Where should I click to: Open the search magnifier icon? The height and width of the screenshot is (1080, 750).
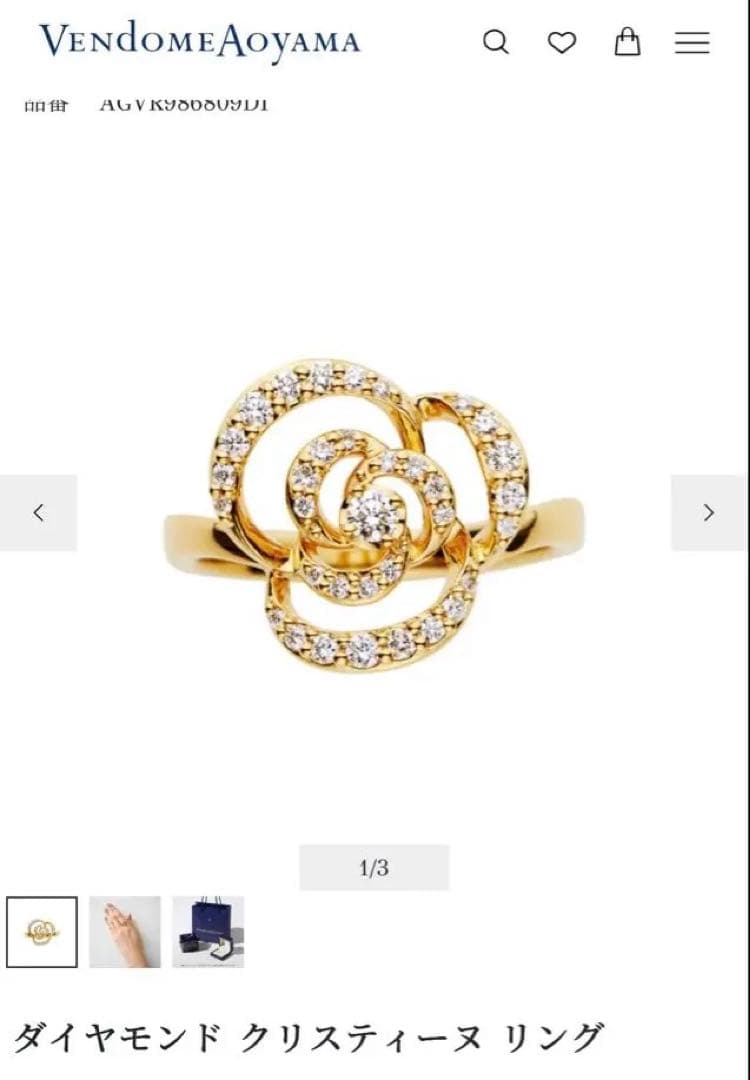pos(496,42)
